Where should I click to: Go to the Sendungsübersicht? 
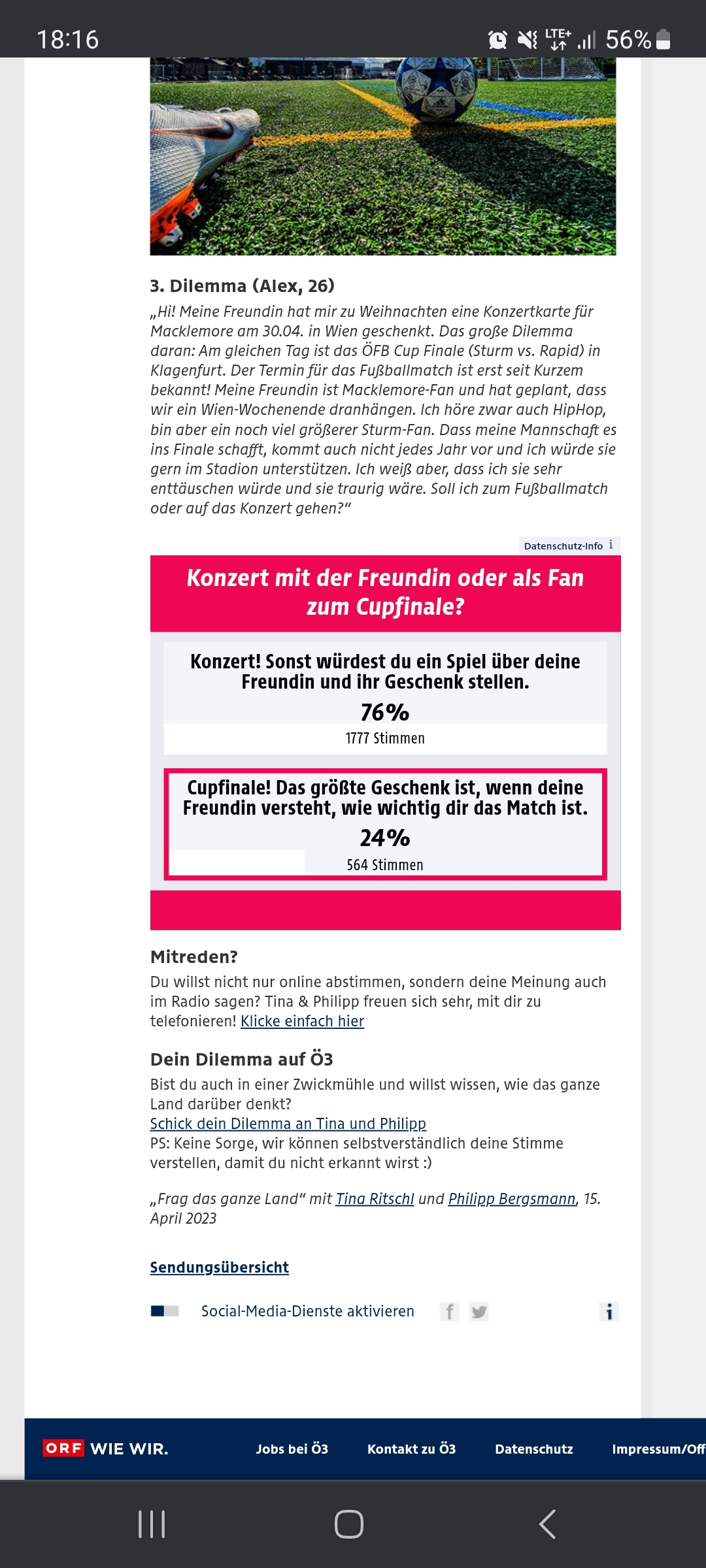[219, 1267]
